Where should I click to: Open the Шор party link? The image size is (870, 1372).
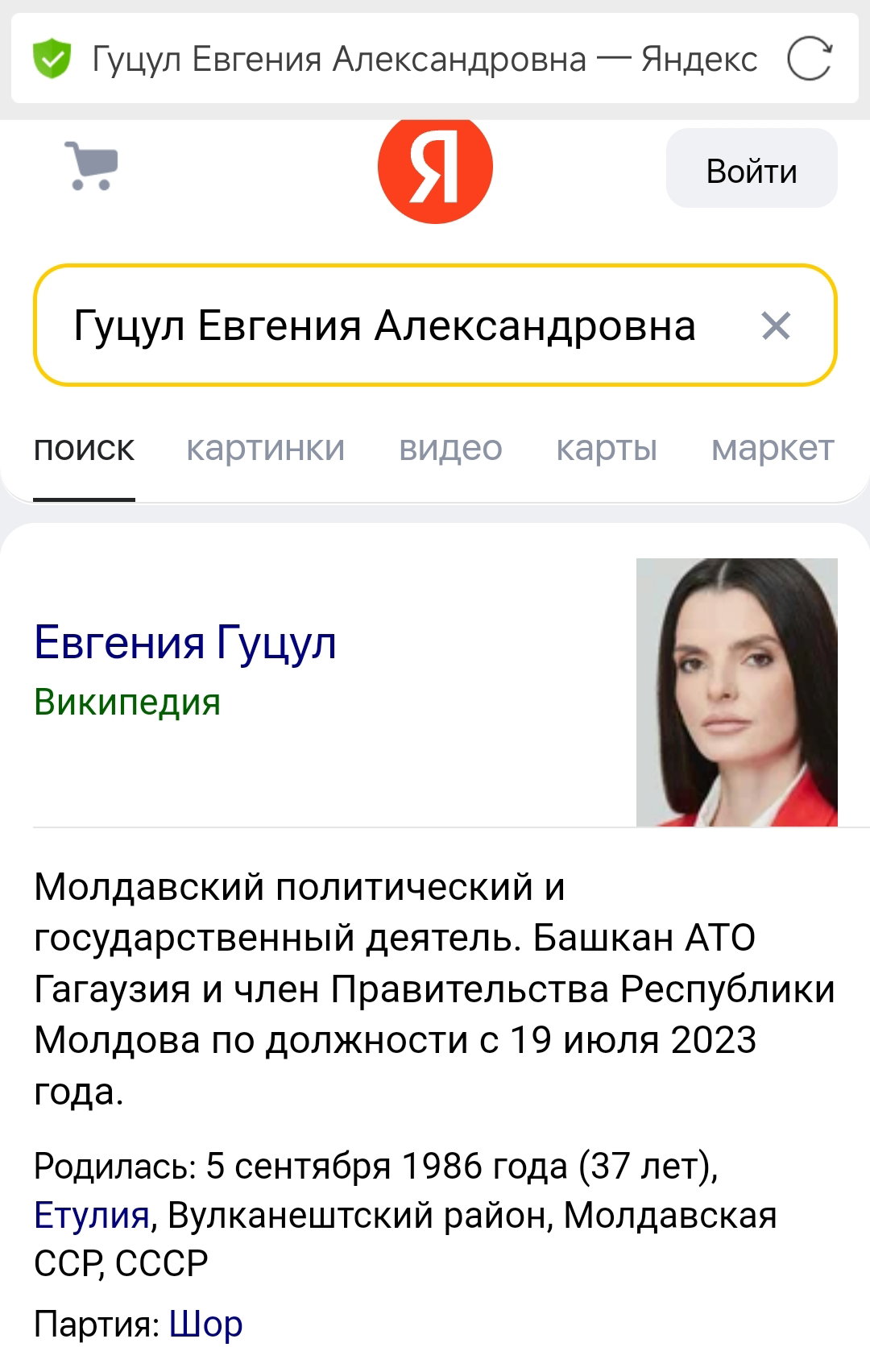coord(205,1324)
